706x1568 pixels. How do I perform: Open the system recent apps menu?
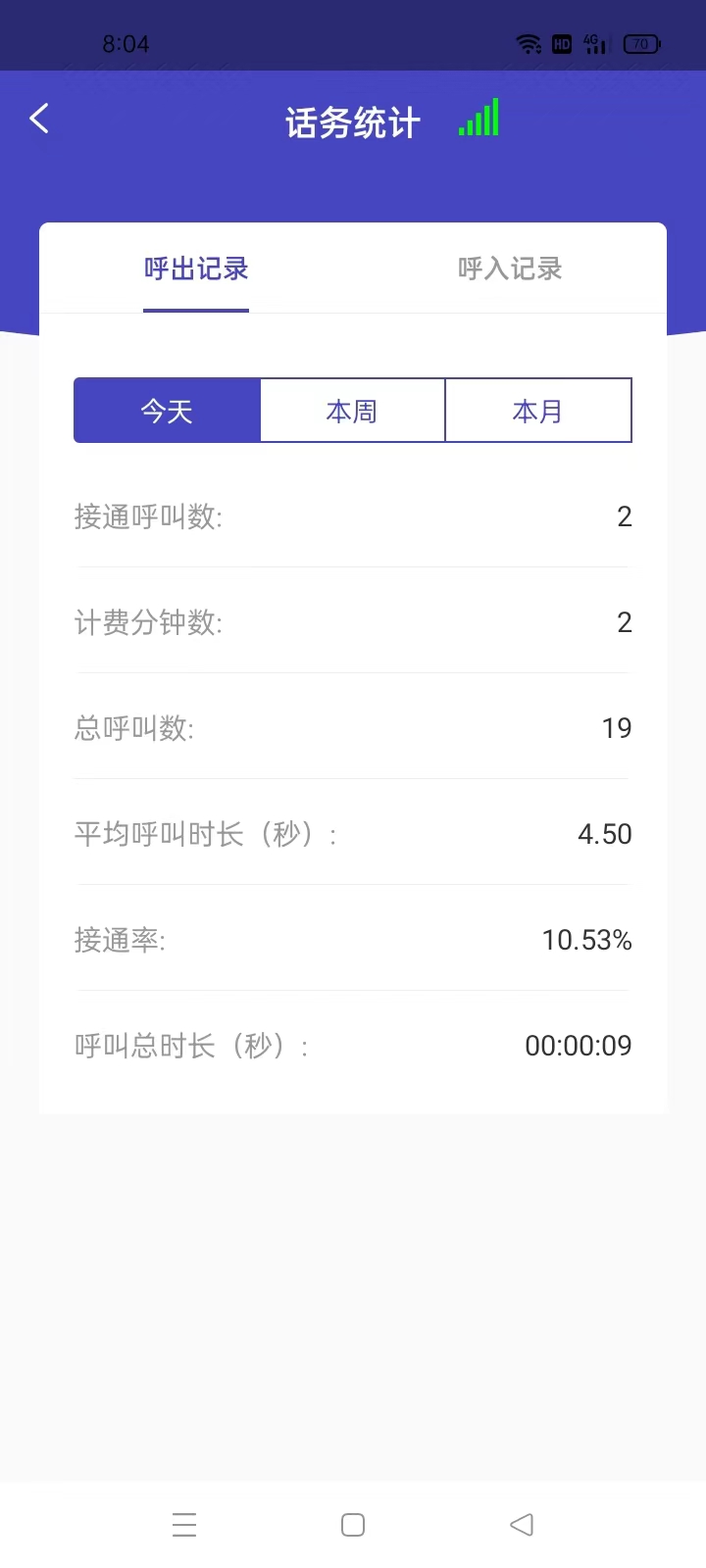pos(184,1524)
